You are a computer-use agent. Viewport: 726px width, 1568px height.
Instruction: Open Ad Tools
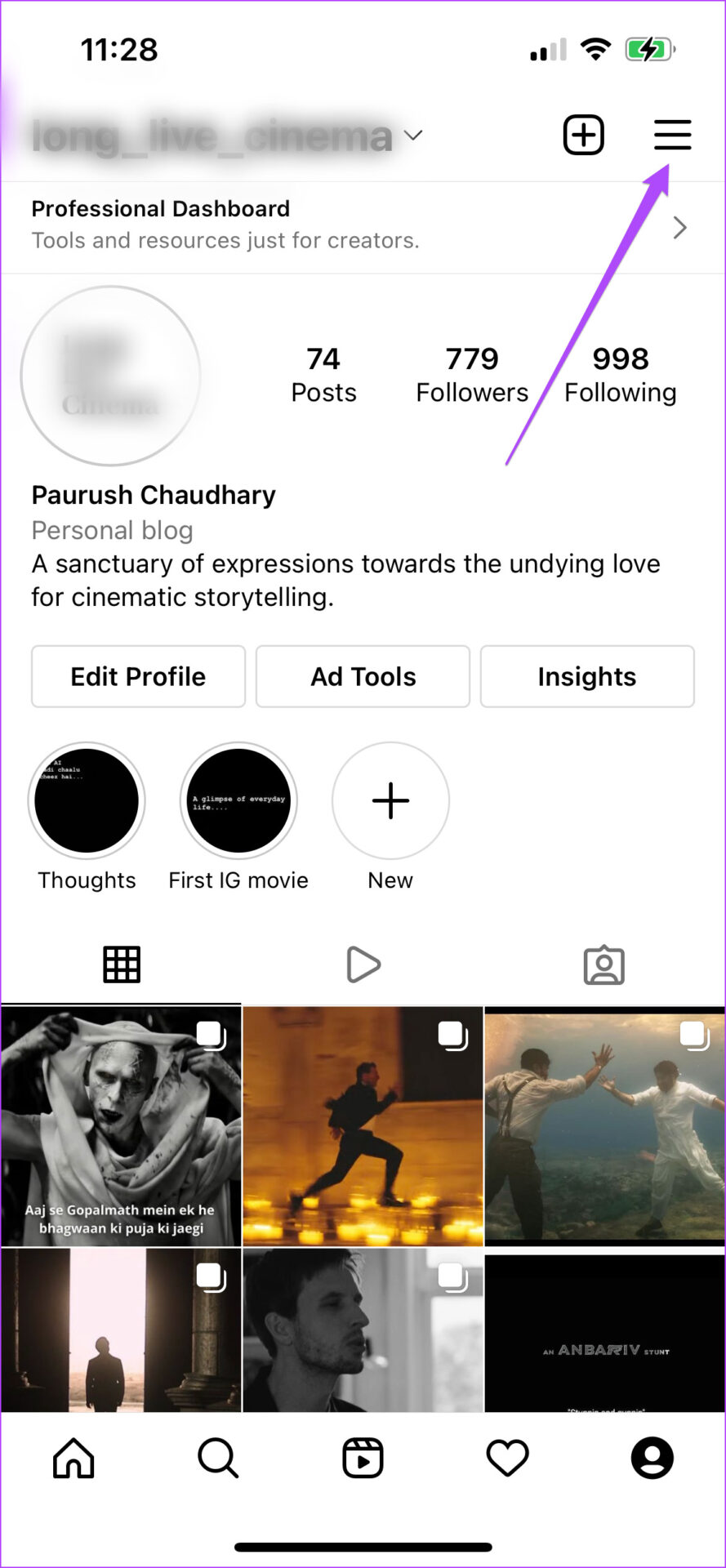click(363, 676)
